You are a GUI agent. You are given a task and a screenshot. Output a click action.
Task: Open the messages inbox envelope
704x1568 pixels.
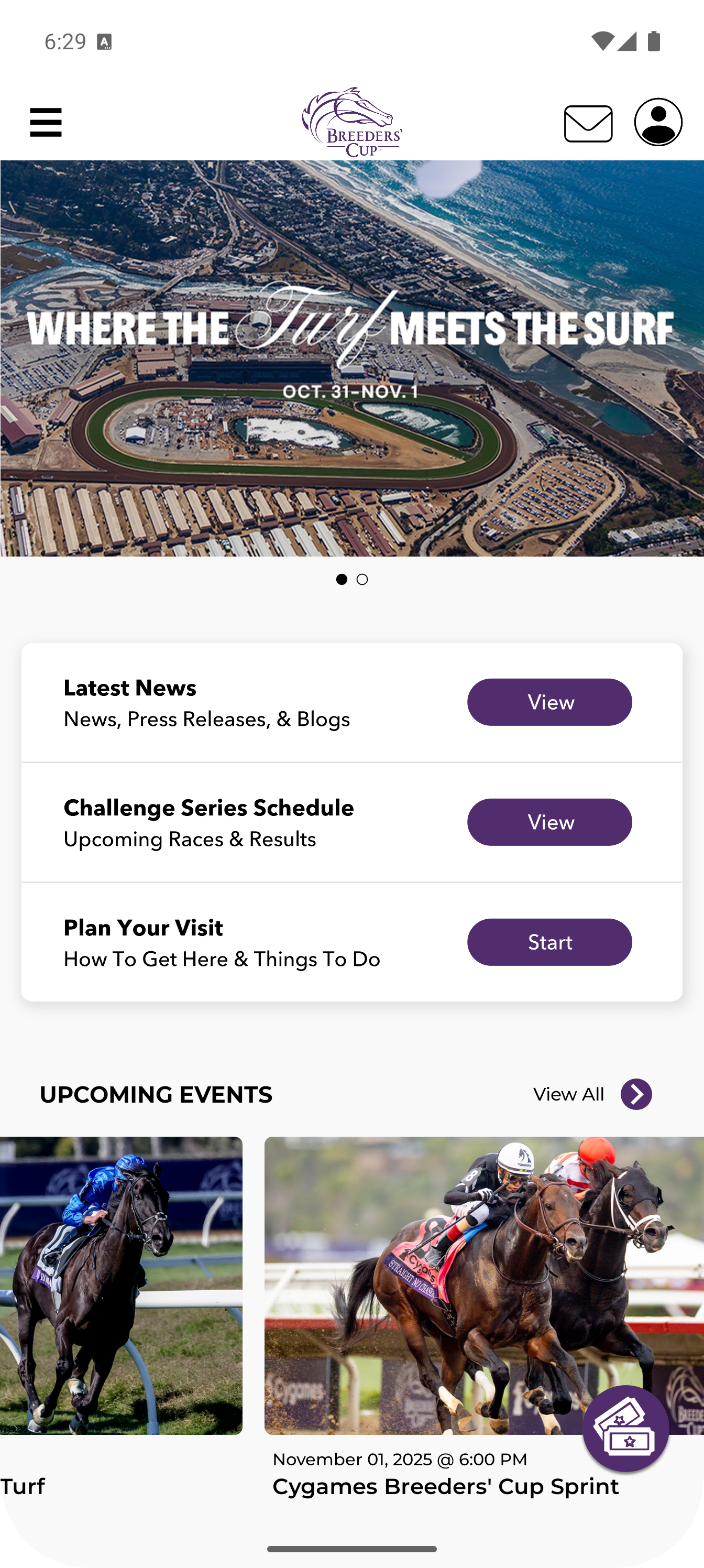(588, 124)
